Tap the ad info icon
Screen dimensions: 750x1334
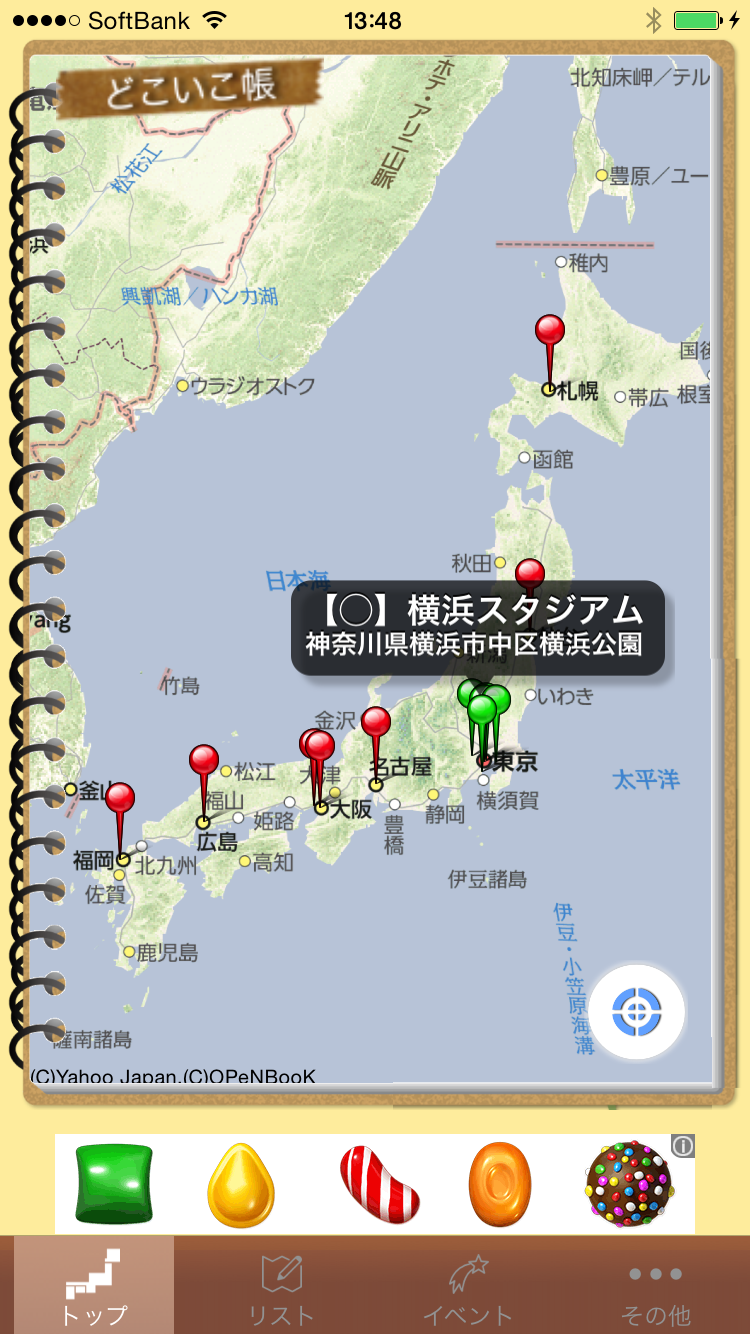[x=683, y=1146]
